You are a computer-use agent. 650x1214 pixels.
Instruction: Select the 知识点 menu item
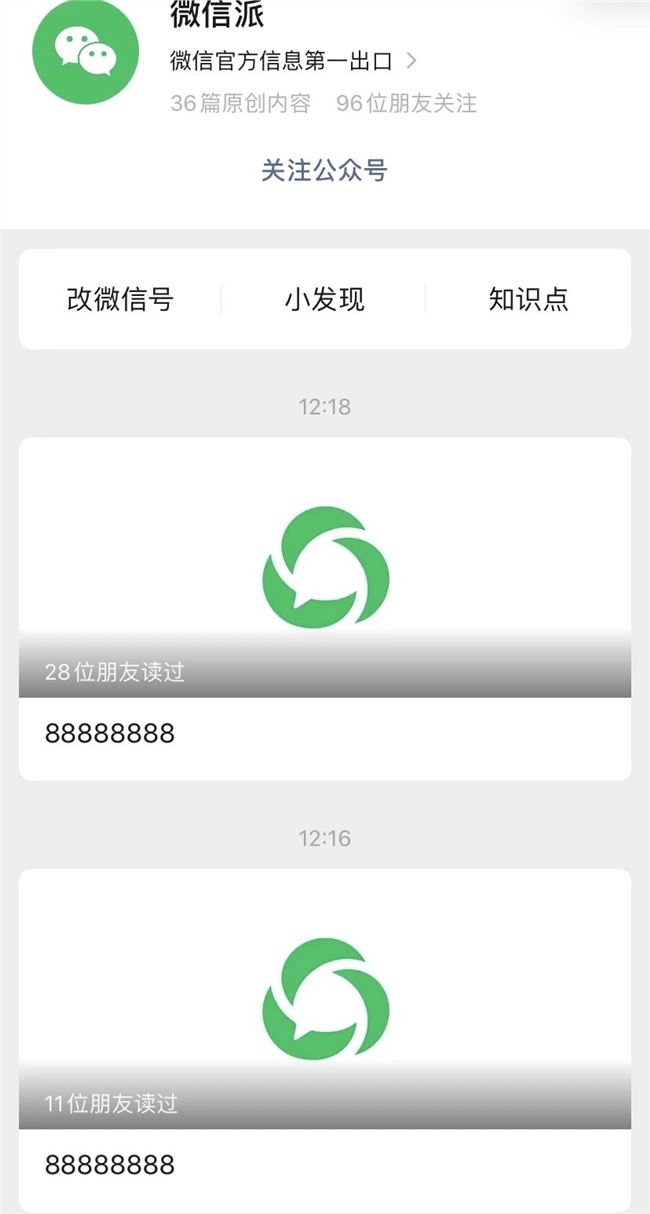[528, 299]
